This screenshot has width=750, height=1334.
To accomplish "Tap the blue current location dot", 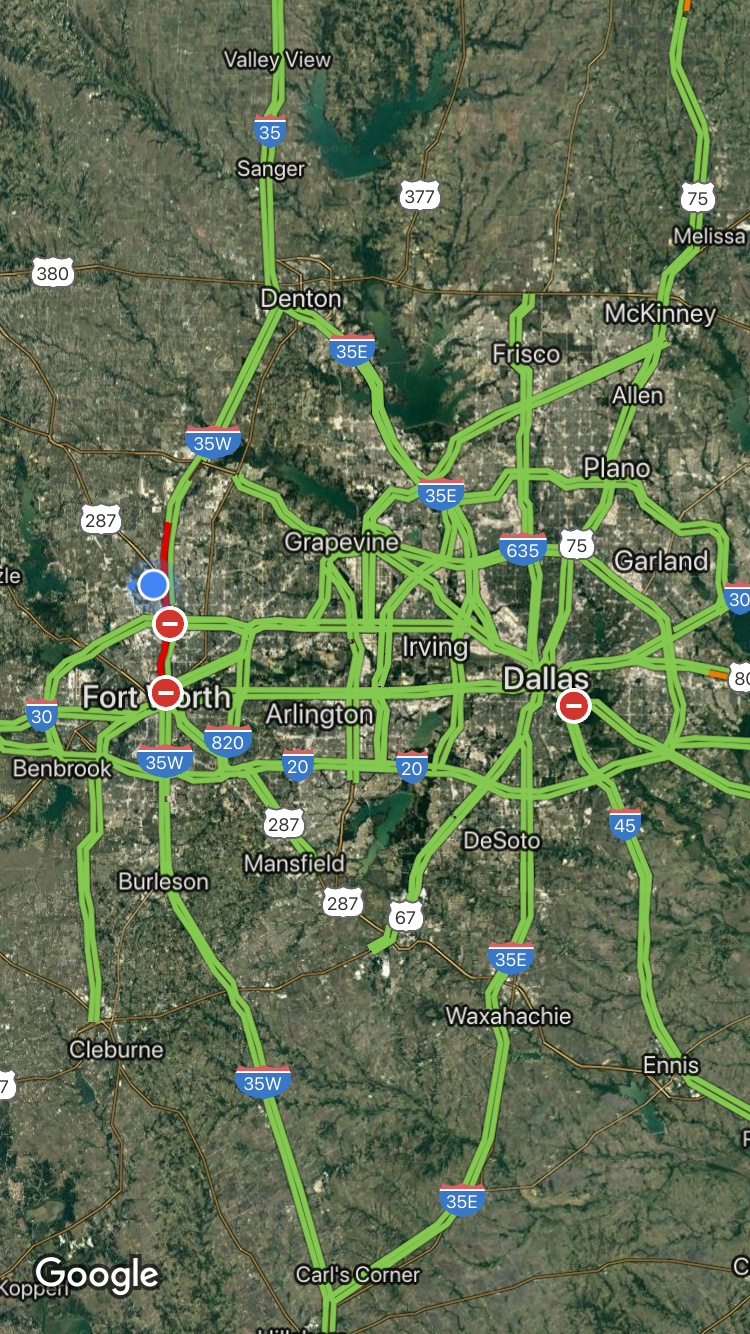I will [153, 585].
